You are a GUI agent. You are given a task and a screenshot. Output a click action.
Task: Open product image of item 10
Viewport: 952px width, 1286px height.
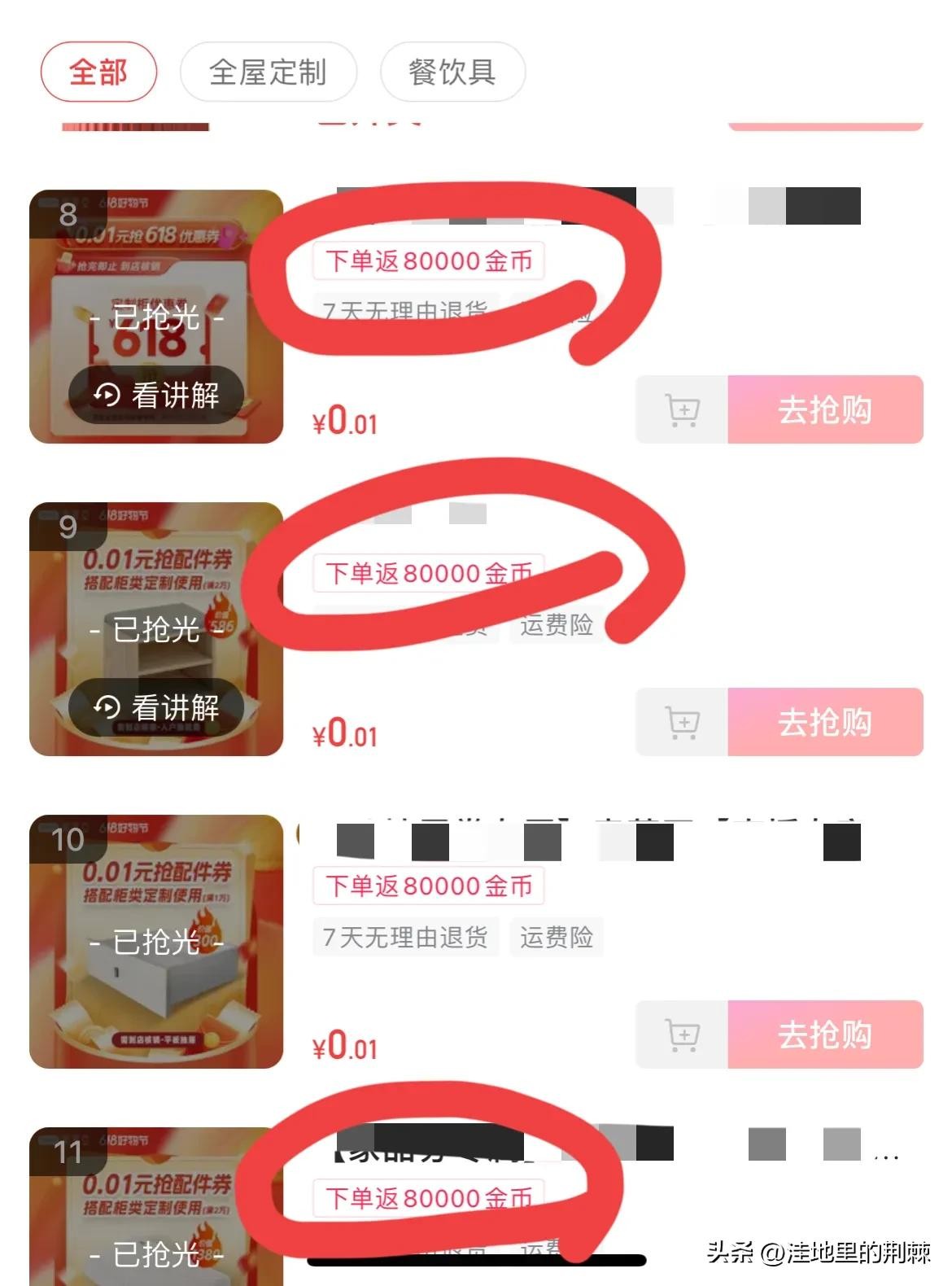(x=156, y=942)
